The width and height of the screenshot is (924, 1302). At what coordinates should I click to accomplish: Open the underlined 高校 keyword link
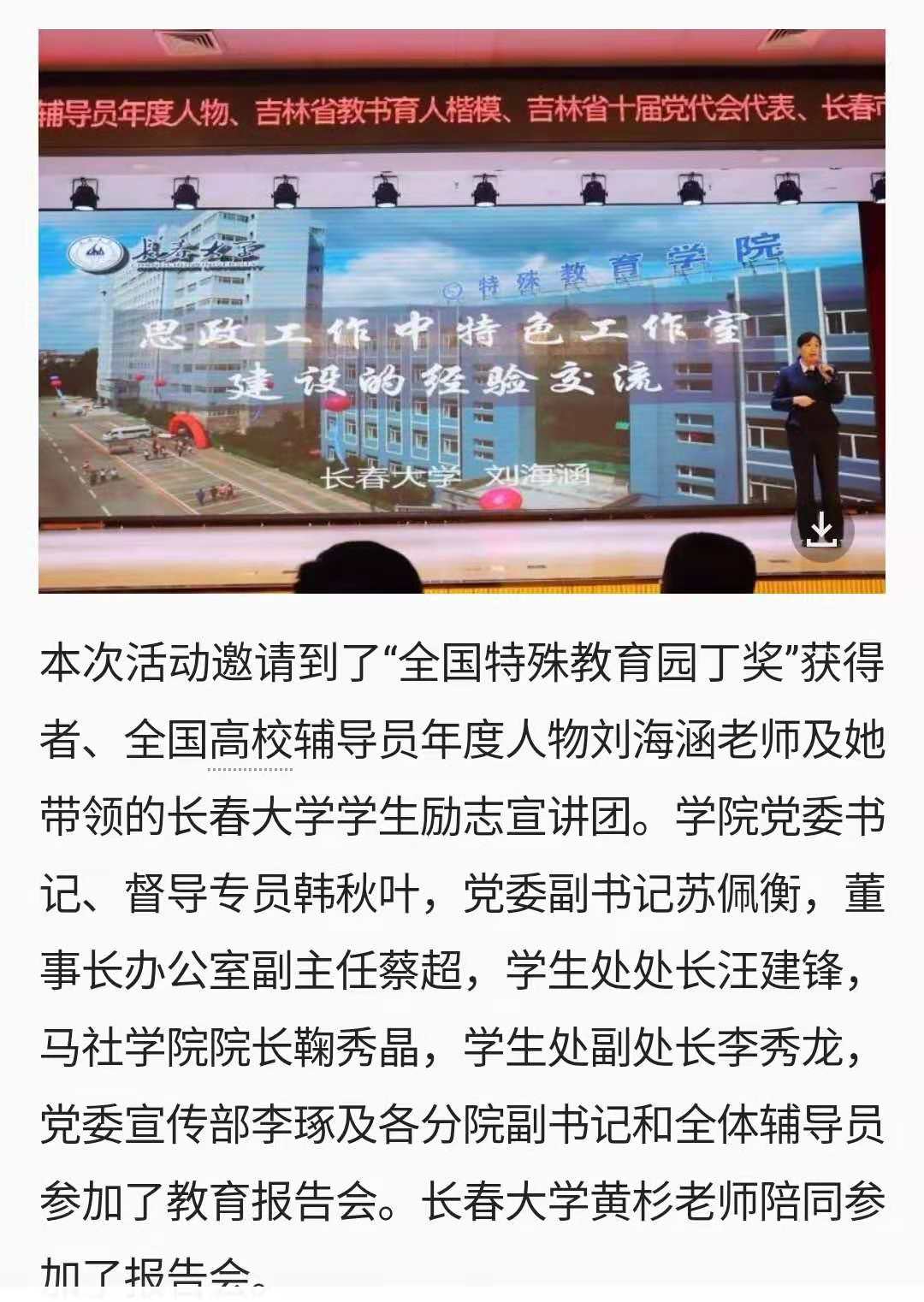point(250,741)
